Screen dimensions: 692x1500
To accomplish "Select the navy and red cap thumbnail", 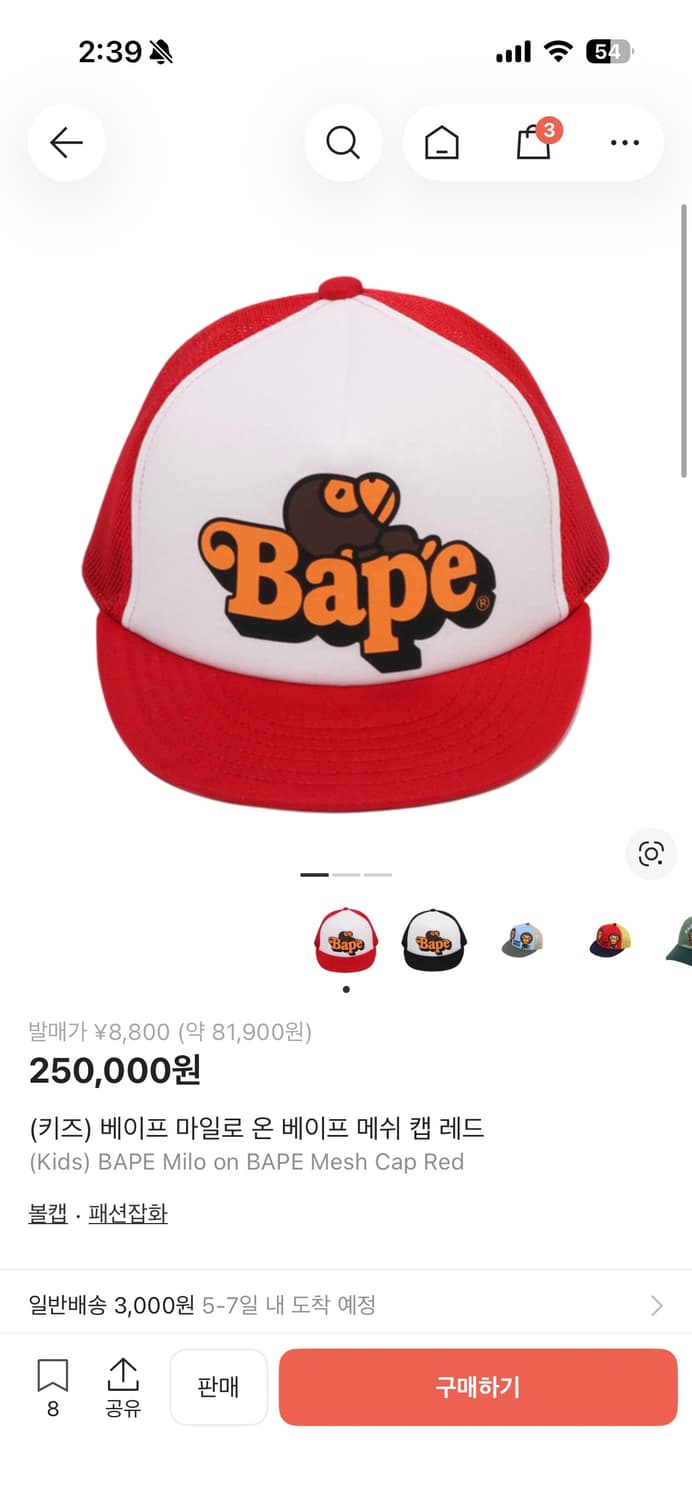I will click(610, 939).
